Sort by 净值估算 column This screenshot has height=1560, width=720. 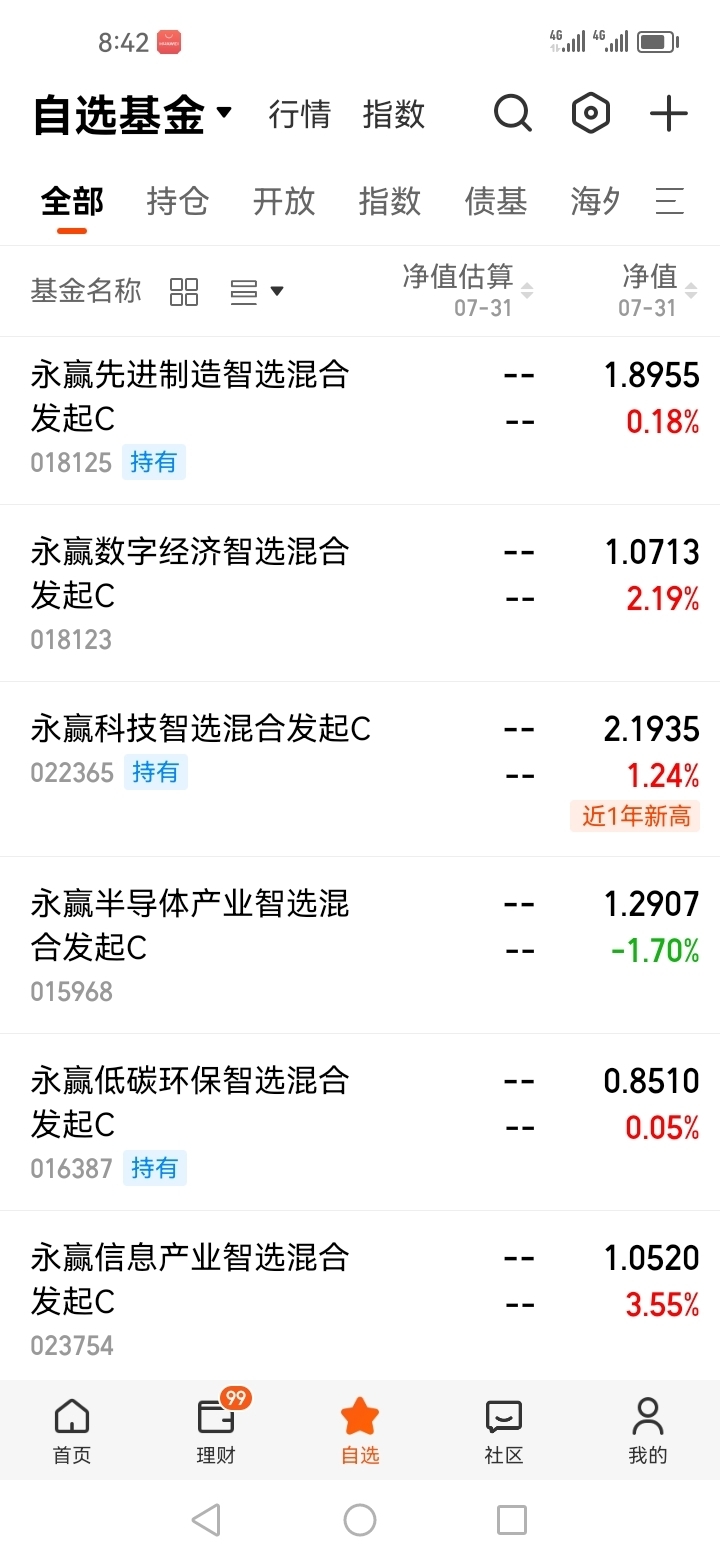point(468,290)
